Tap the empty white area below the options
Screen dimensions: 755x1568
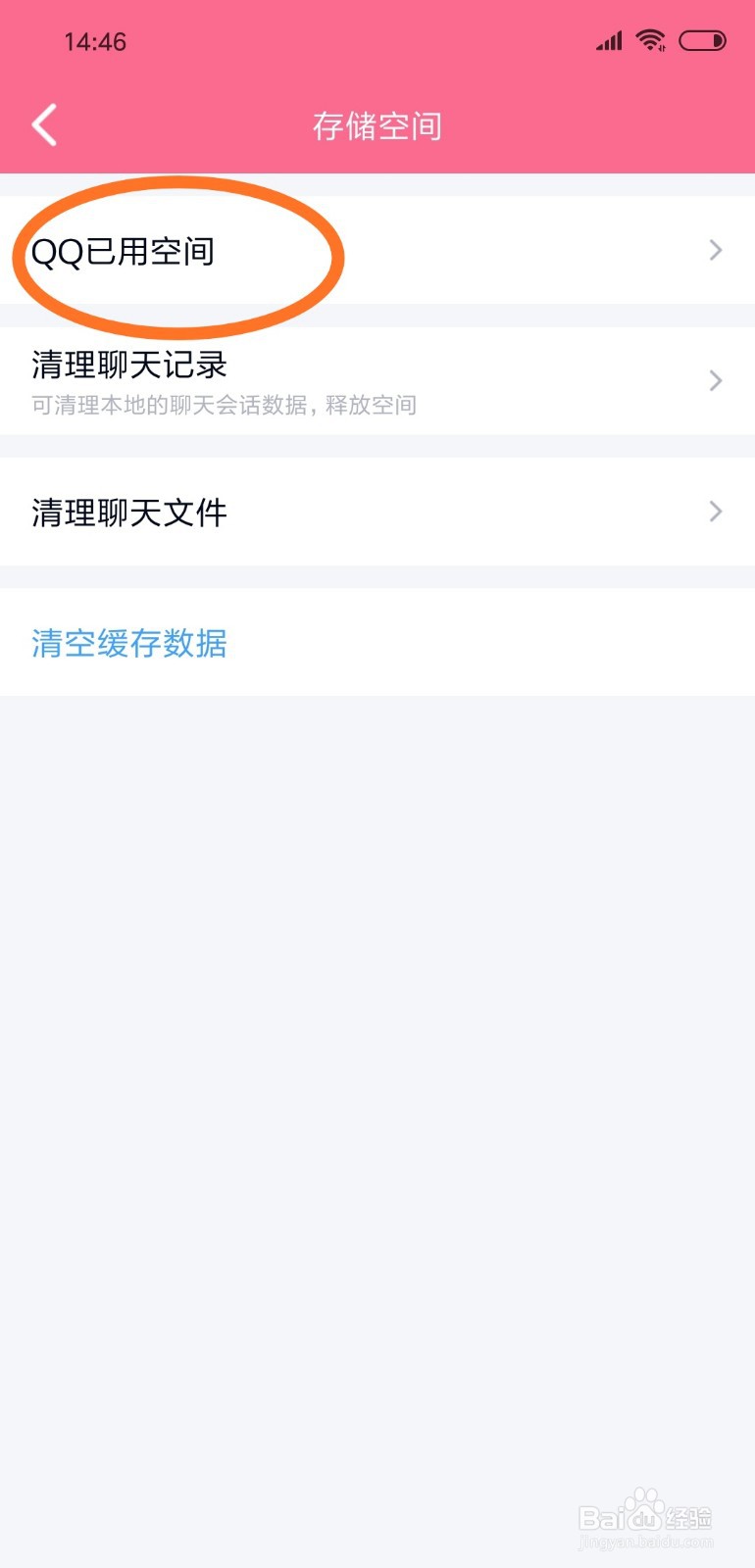coord(377,1078)
